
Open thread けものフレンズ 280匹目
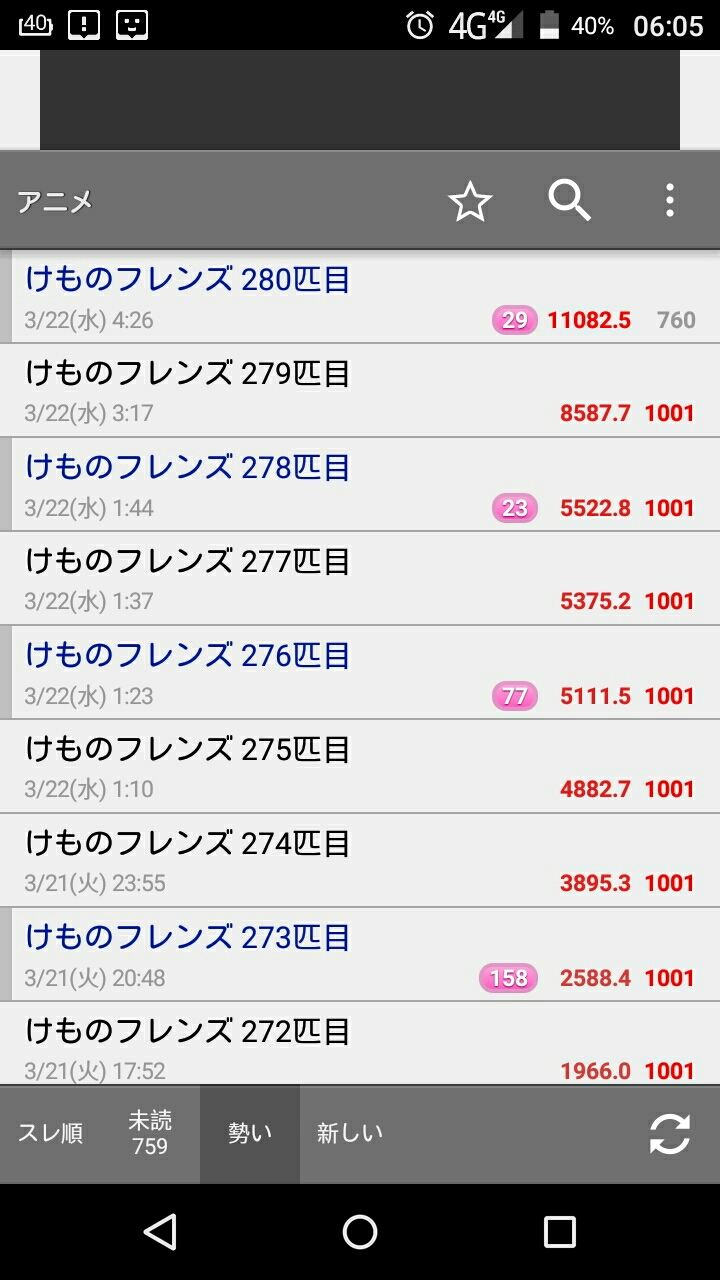click(x=360, y=297)
